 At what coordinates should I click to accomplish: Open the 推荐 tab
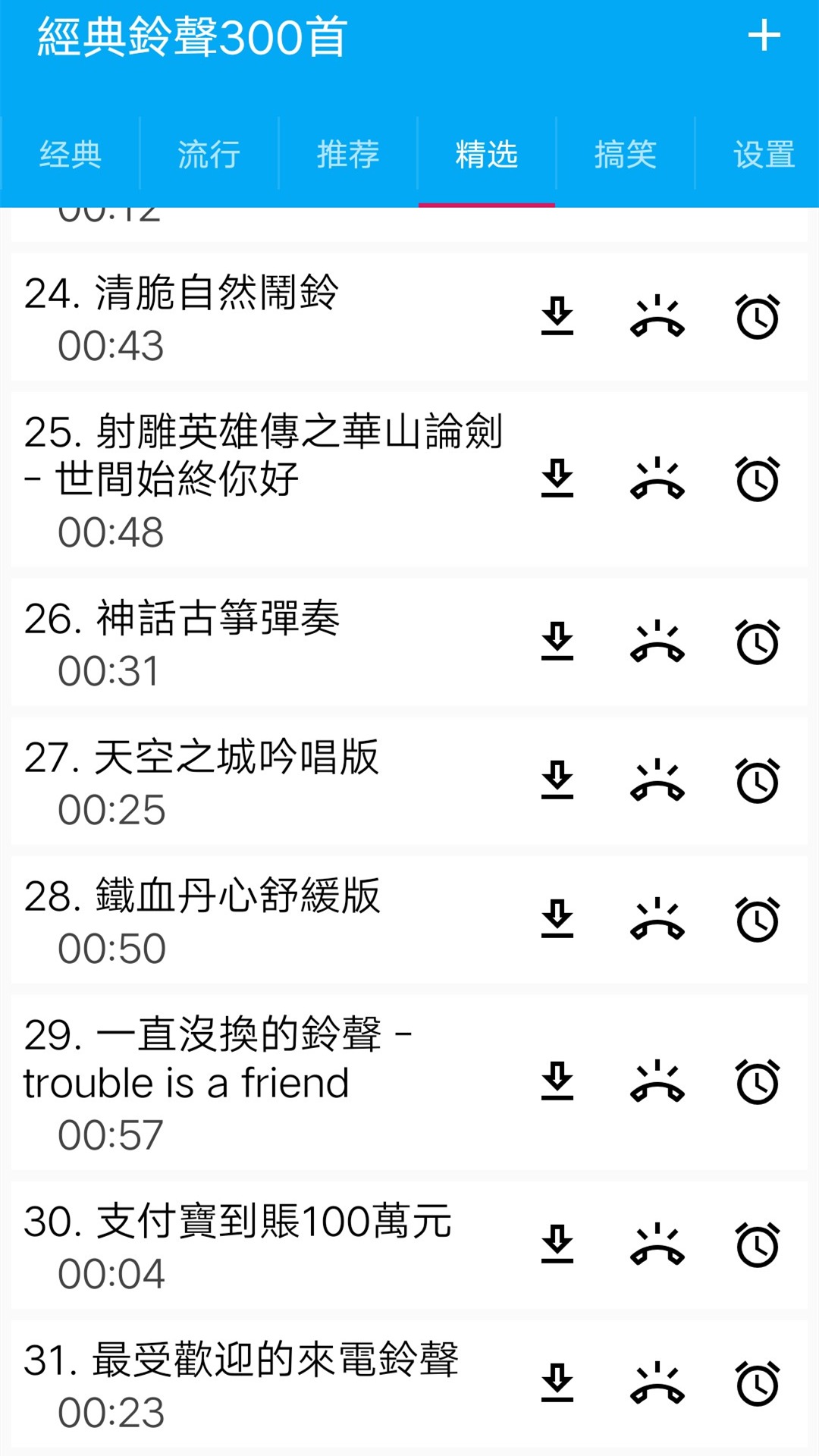[x=347, y=154]
